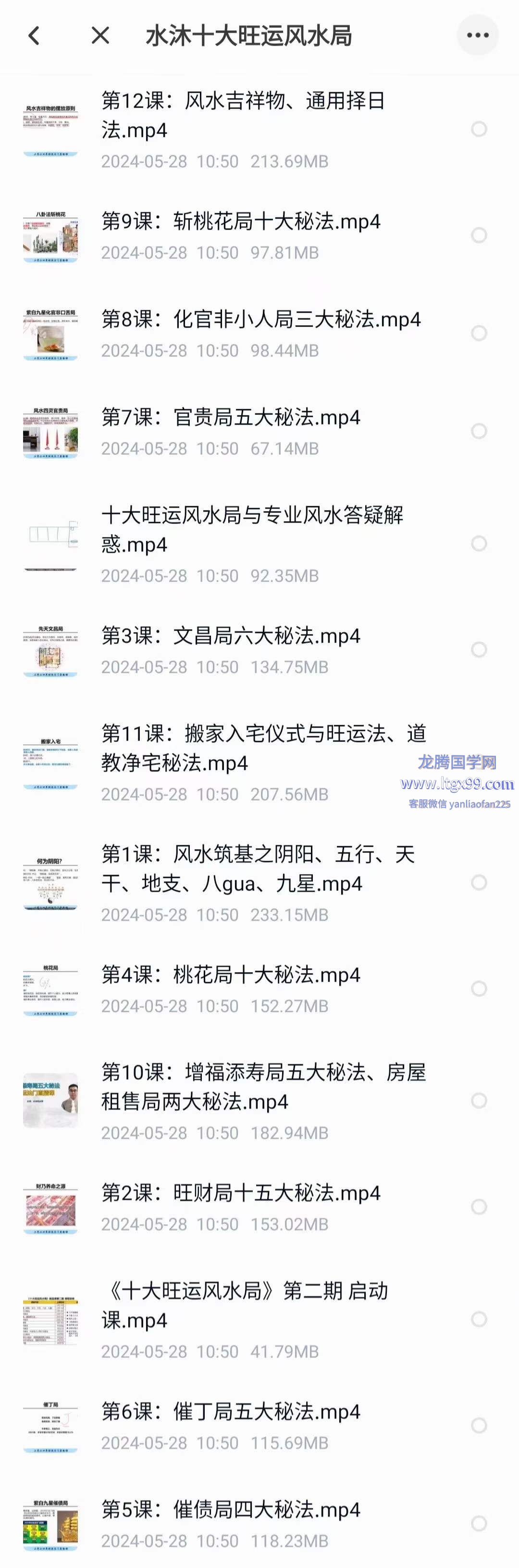Select the radio button for 第7课 官贵局

(x=479, y=432)
